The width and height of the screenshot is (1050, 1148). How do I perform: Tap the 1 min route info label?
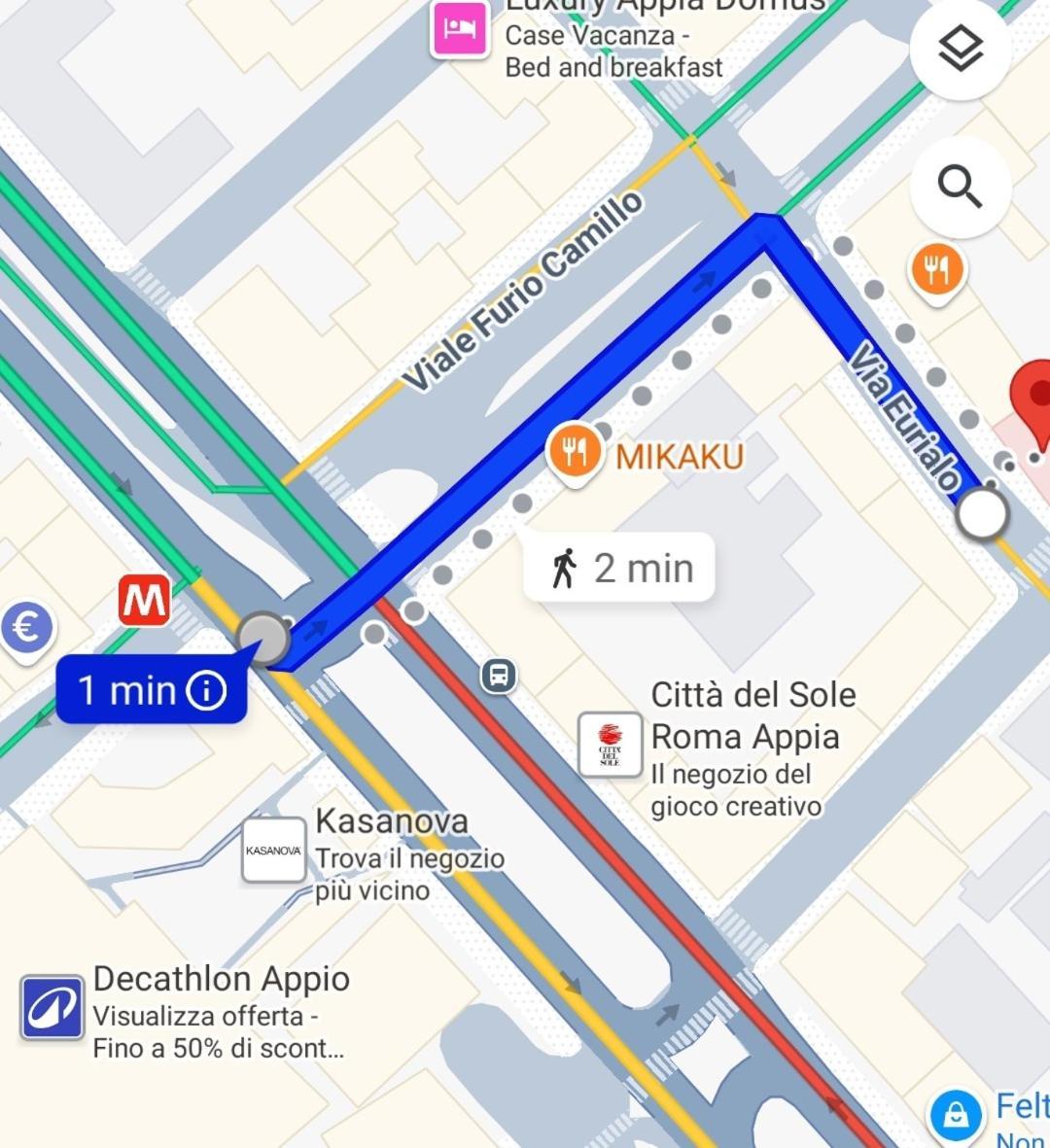tap(151, 690)
